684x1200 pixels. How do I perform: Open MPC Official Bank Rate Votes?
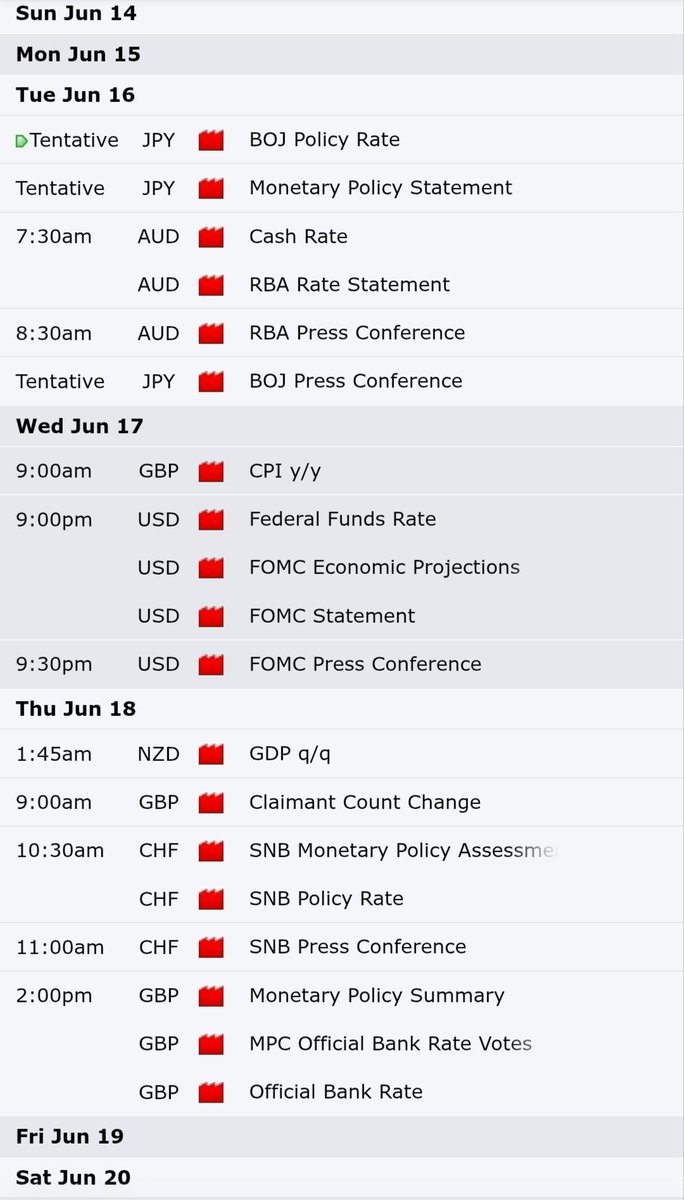342,1043
